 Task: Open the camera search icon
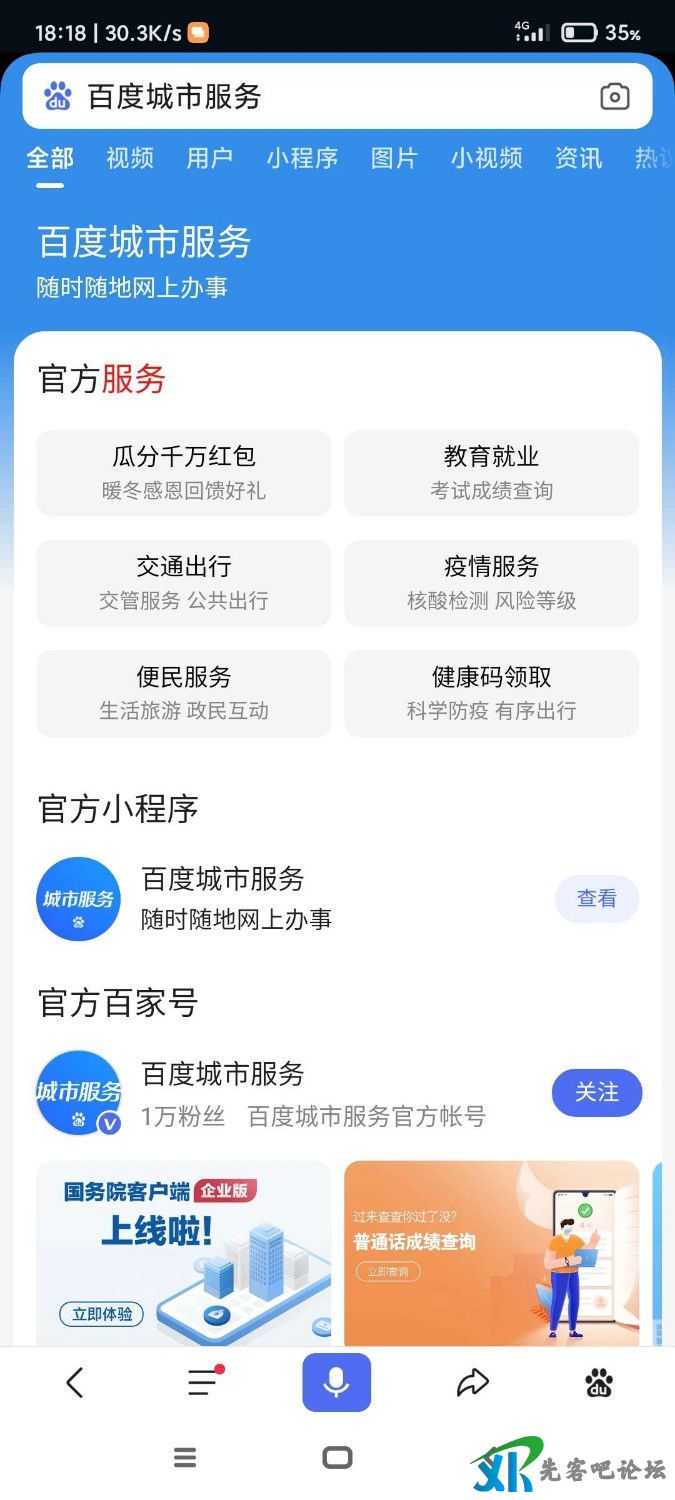pos(614,97)
